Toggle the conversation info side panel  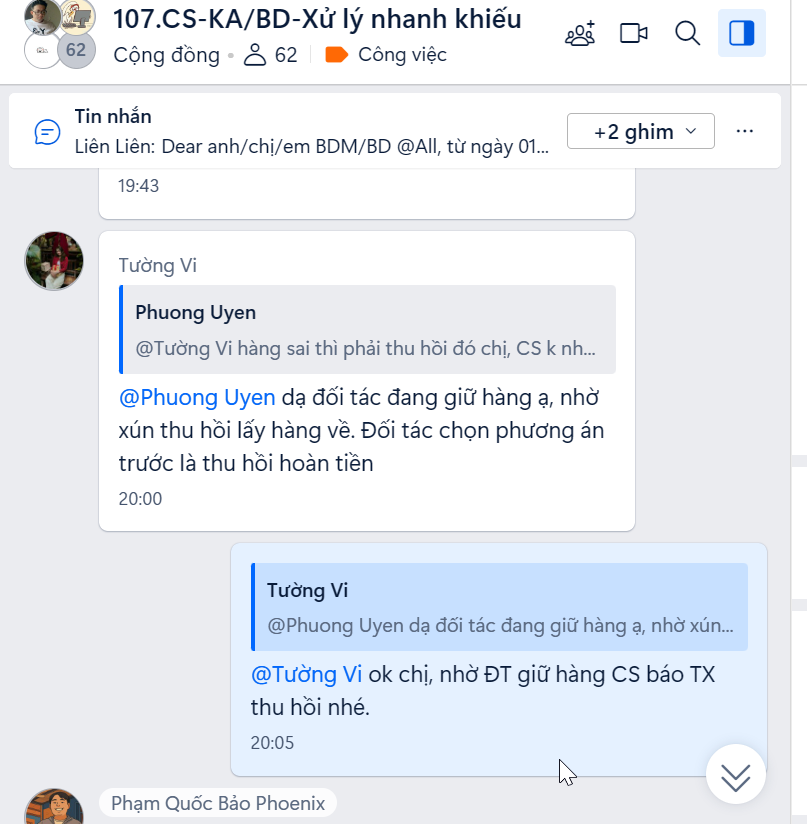click(742, 33)
